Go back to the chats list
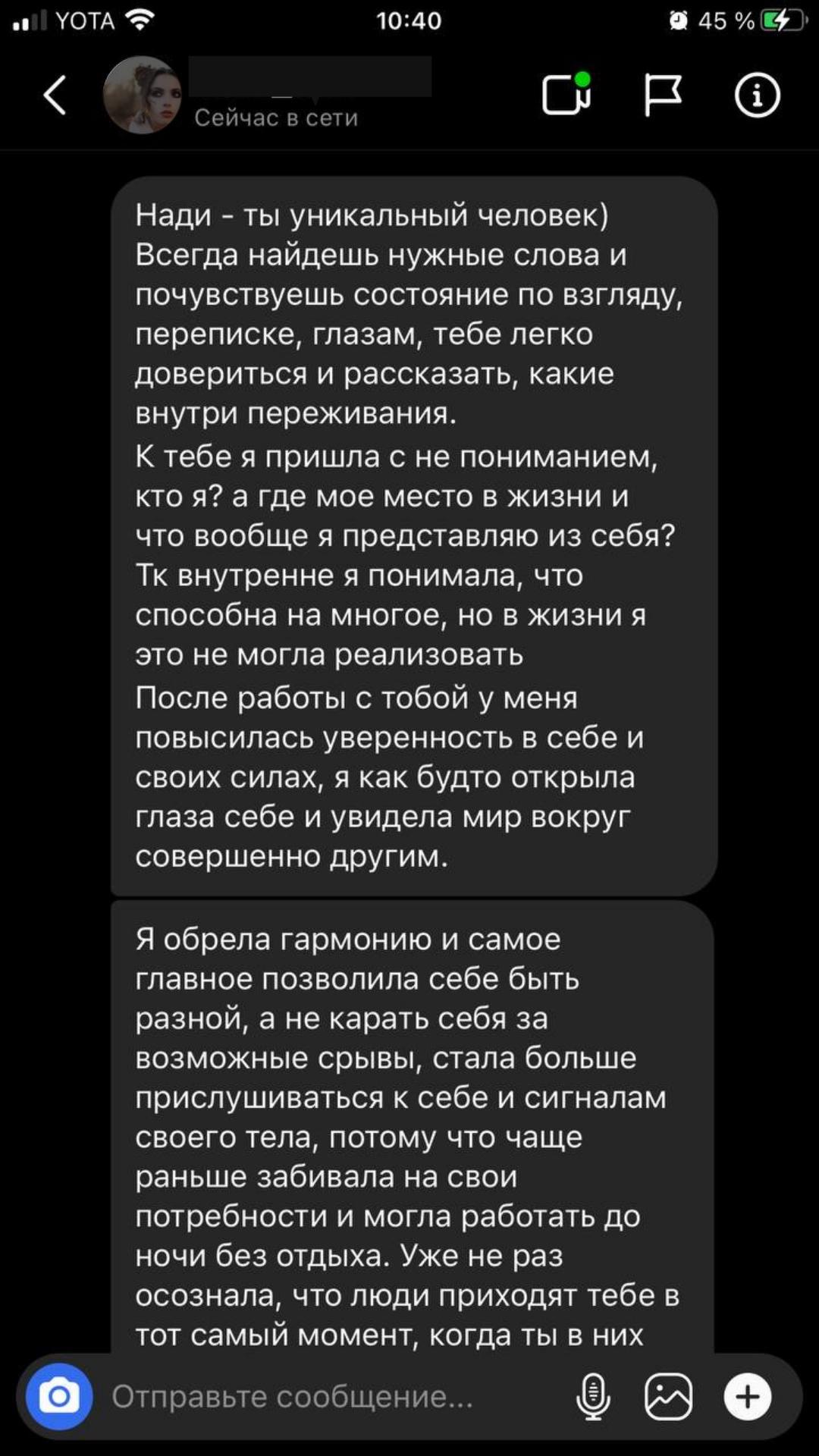 point(55,96)
